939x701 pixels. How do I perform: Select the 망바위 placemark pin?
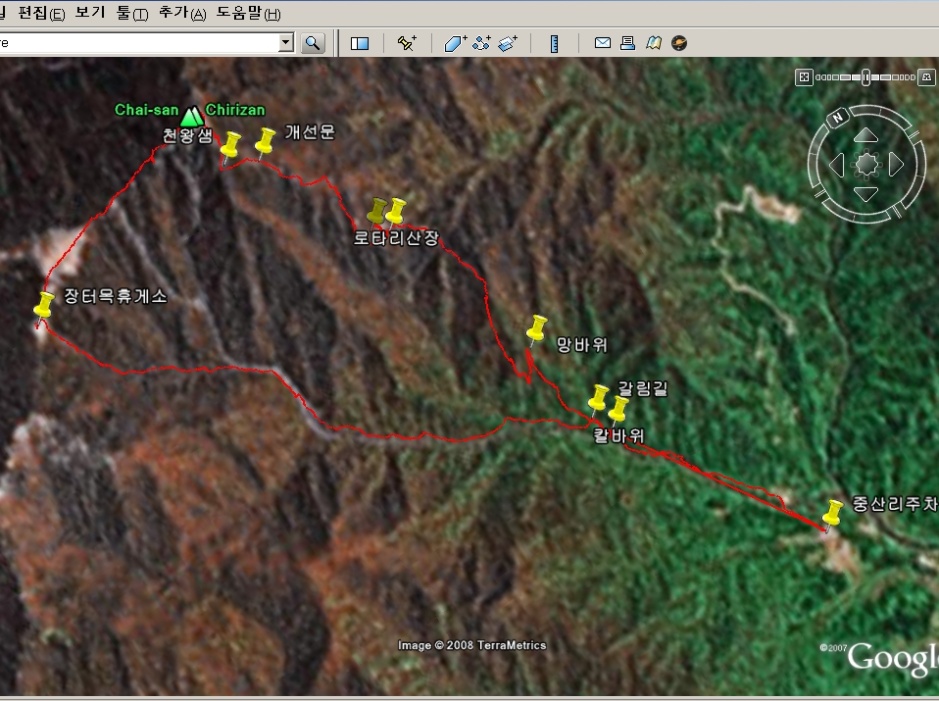tap(537, 328)
